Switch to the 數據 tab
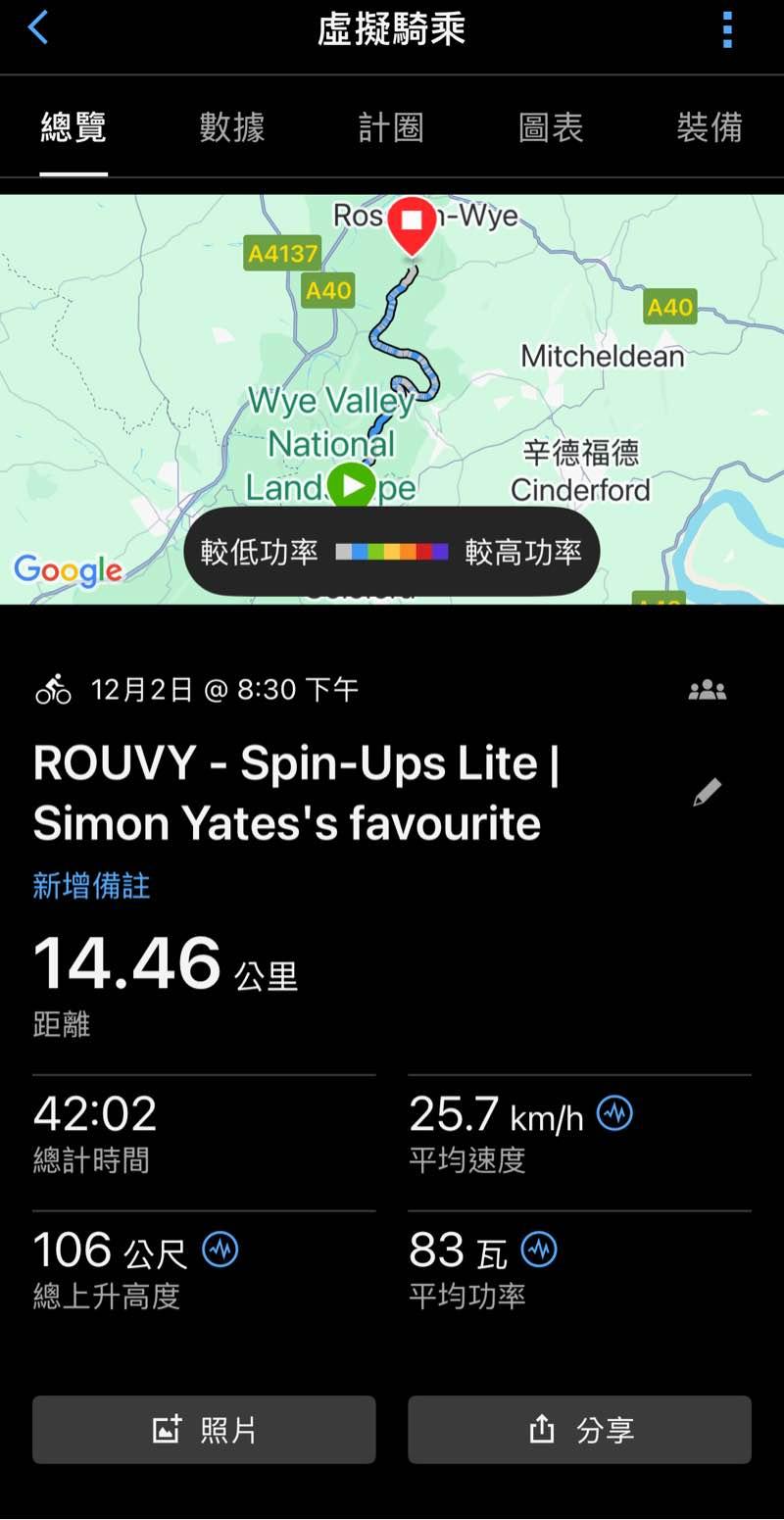This screenshot has width=784, height=1520. [232, 128]
